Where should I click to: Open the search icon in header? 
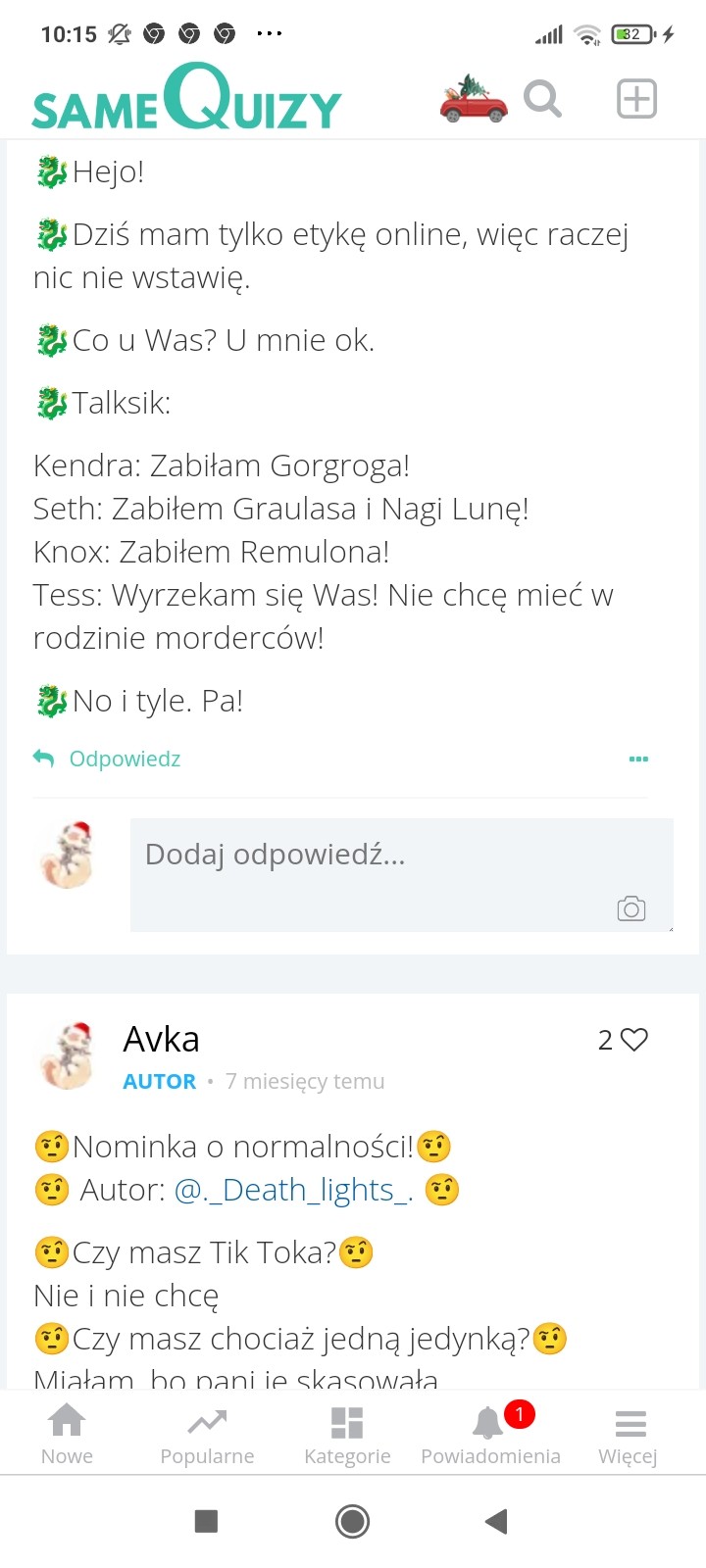542,99
